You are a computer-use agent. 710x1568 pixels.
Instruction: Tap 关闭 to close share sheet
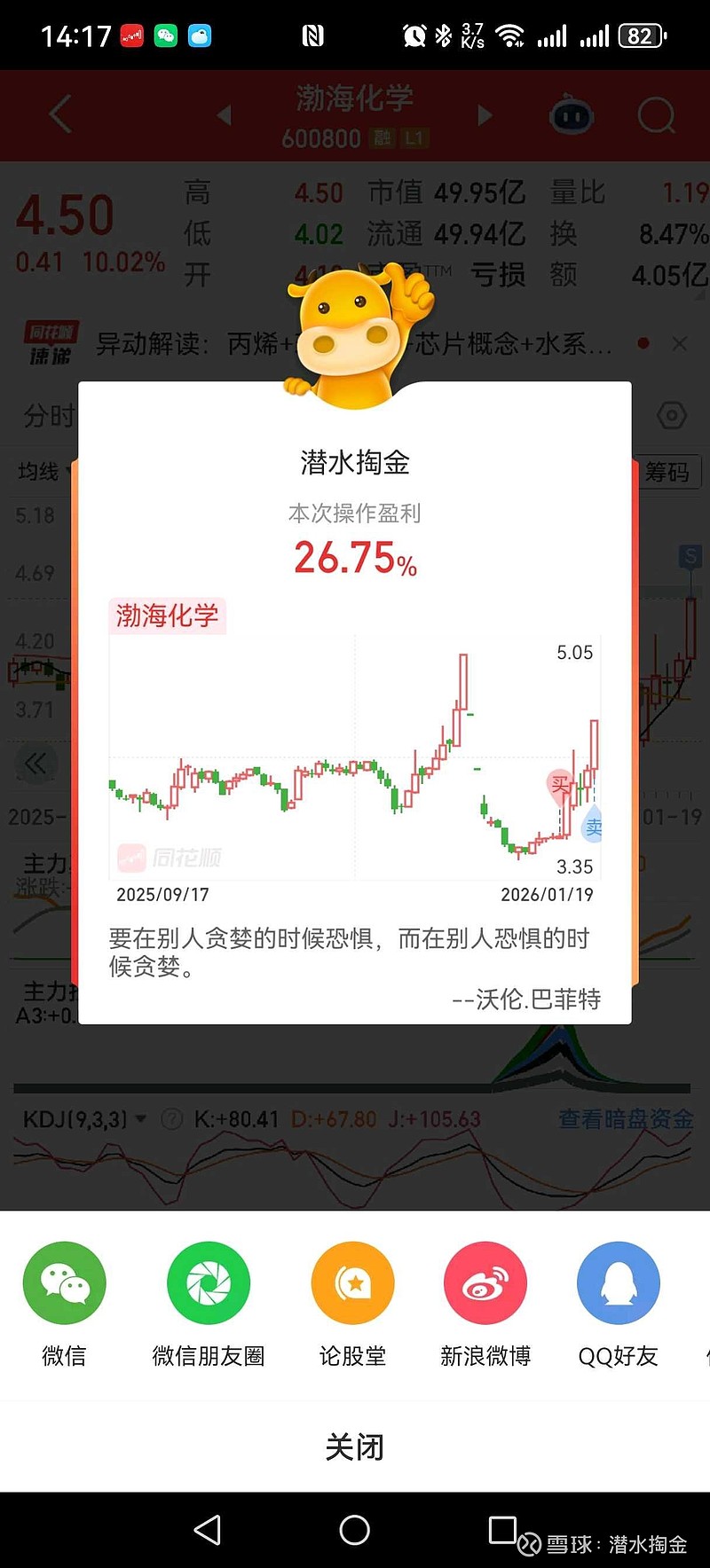click(355, 1447)
